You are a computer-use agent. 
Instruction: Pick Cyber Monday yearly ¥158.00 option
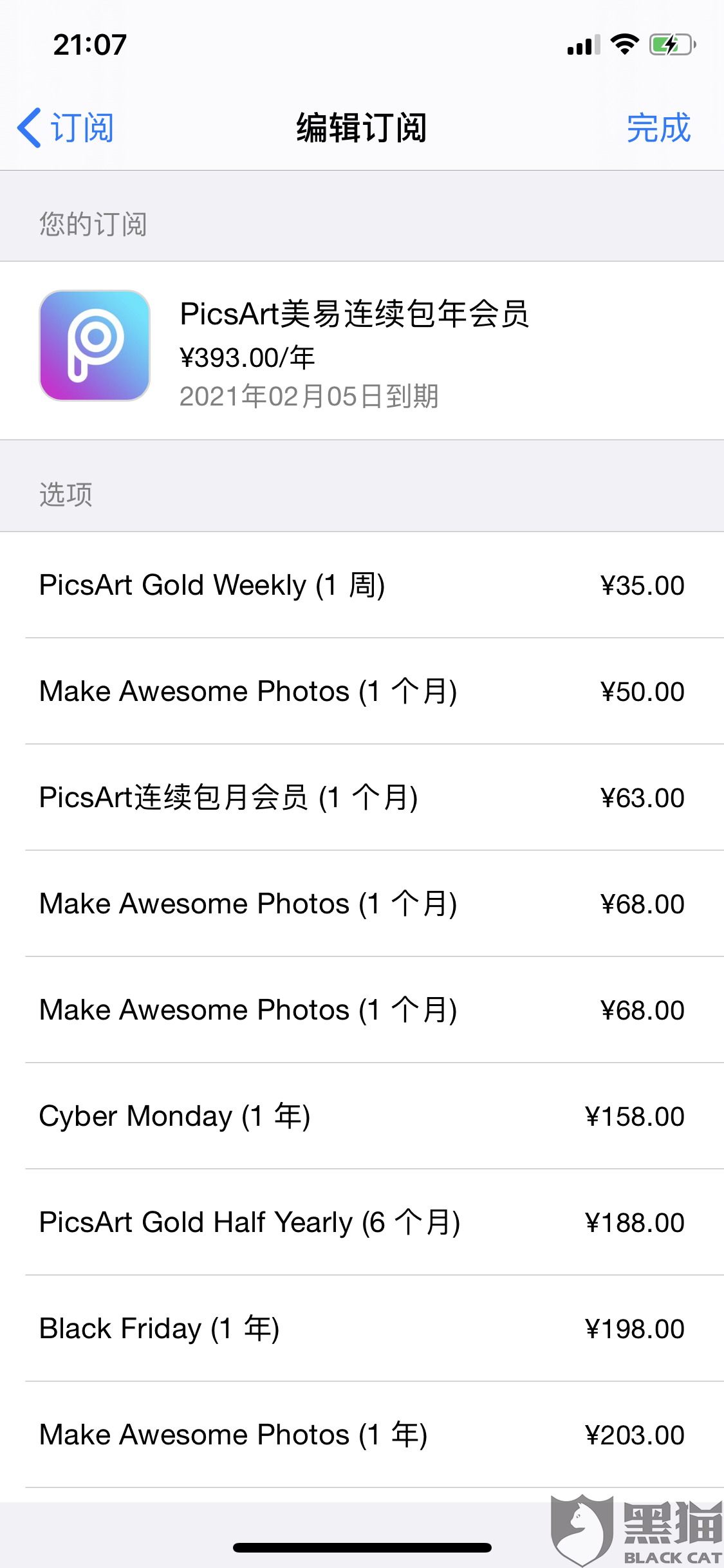point(362,1116)
